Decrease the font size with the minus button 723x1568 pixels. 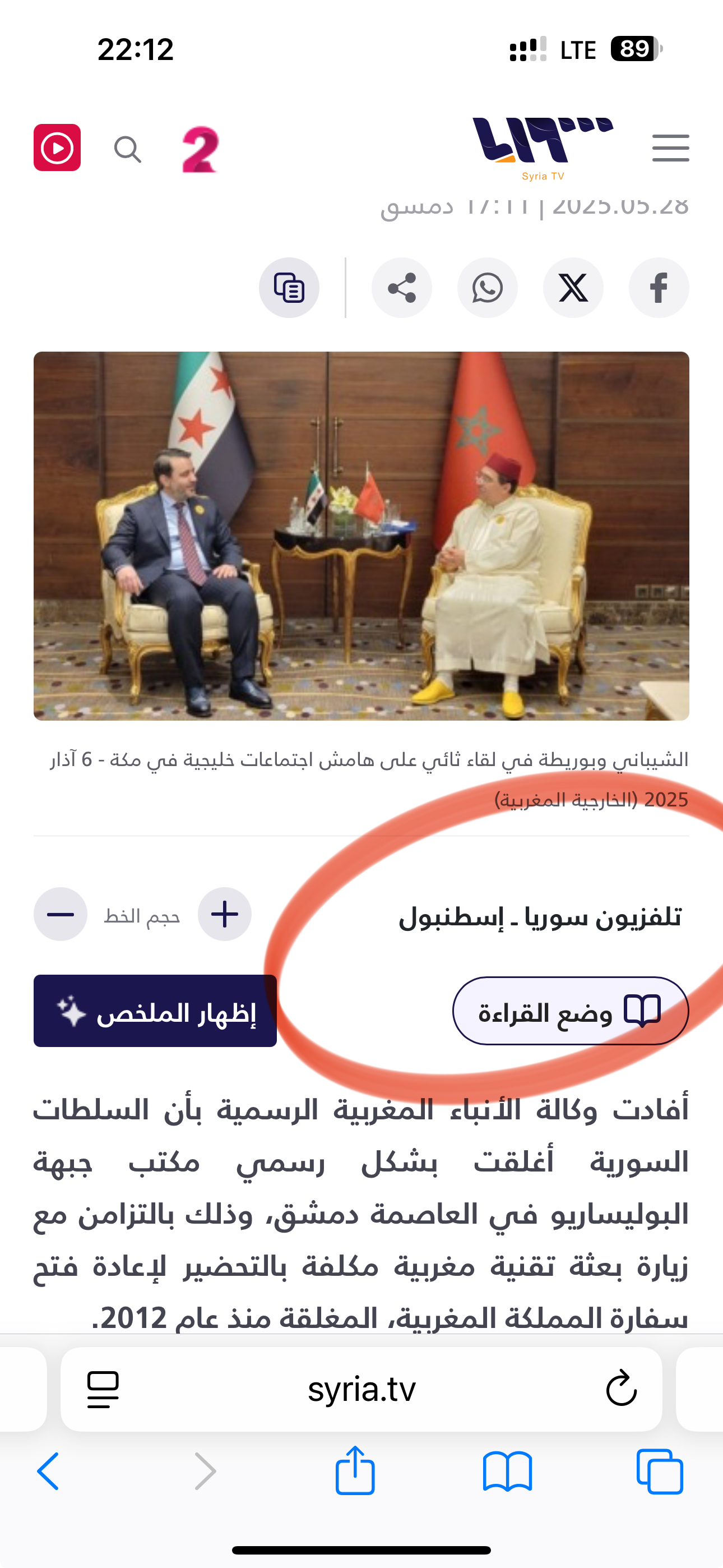pyautogui.click(x=61, y=914)
